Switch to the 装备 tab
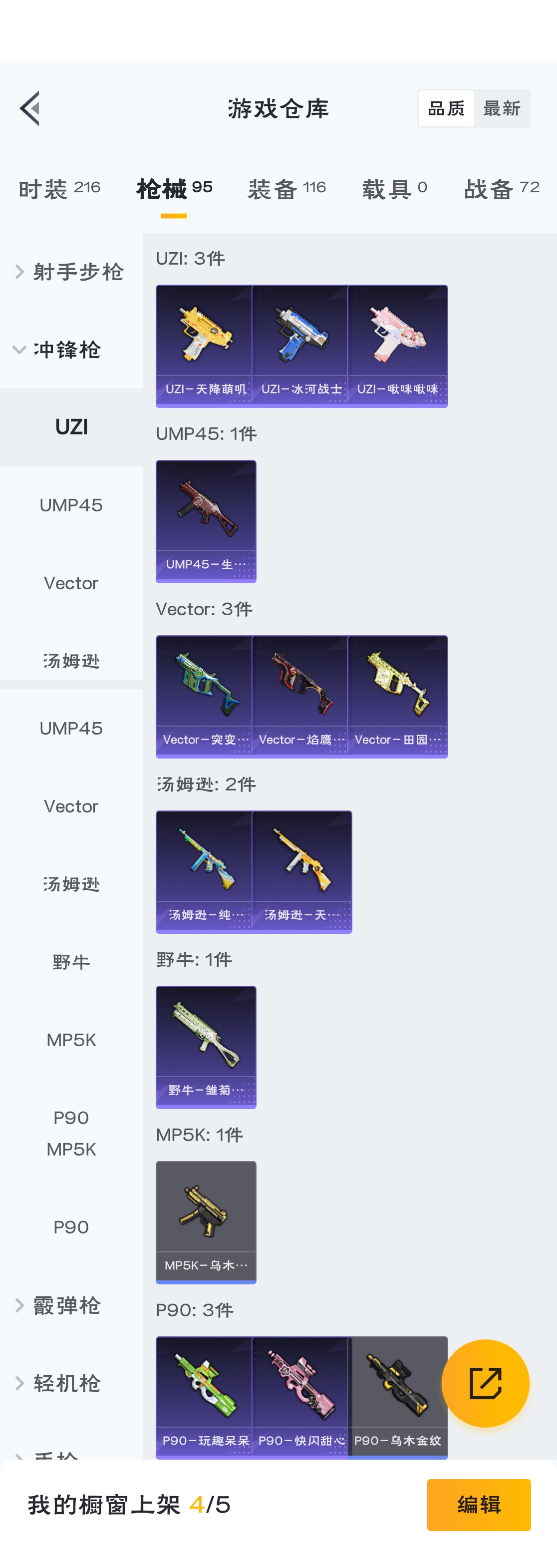 point(286,189)
